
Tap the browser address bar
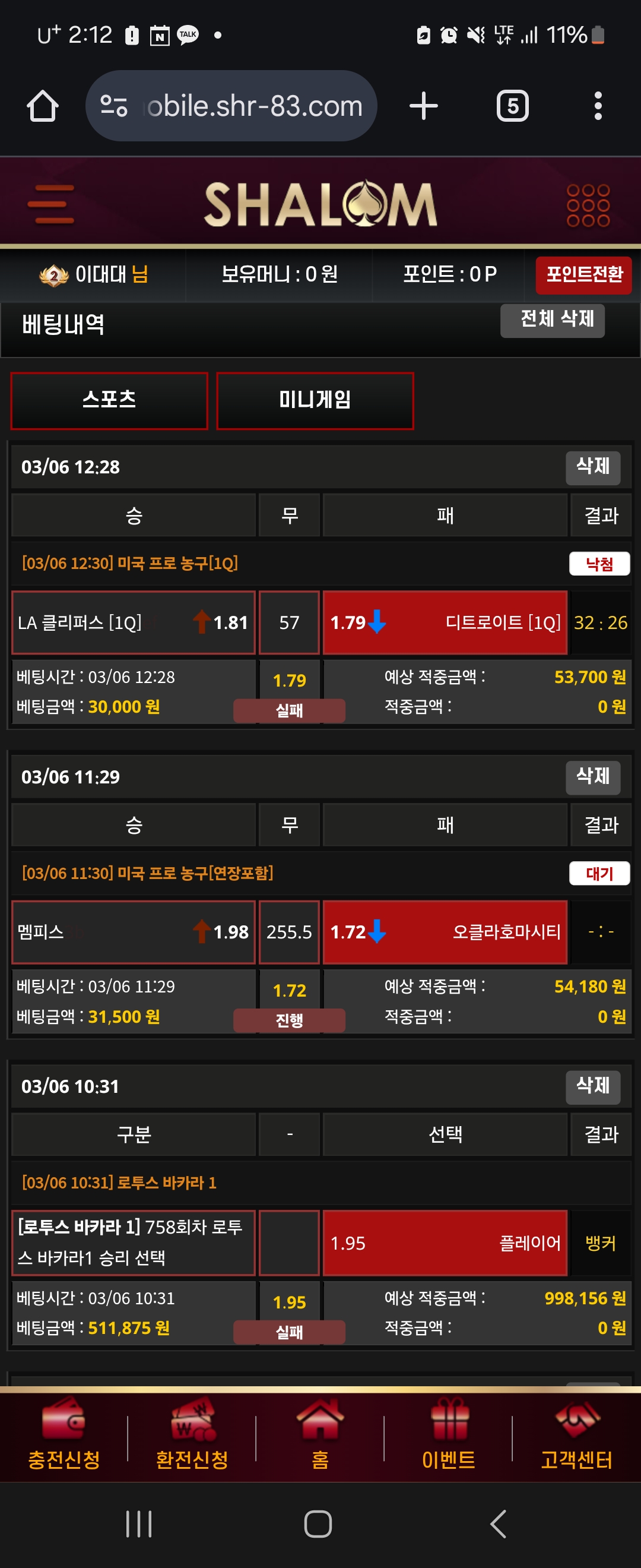click(x=243, y=106)
